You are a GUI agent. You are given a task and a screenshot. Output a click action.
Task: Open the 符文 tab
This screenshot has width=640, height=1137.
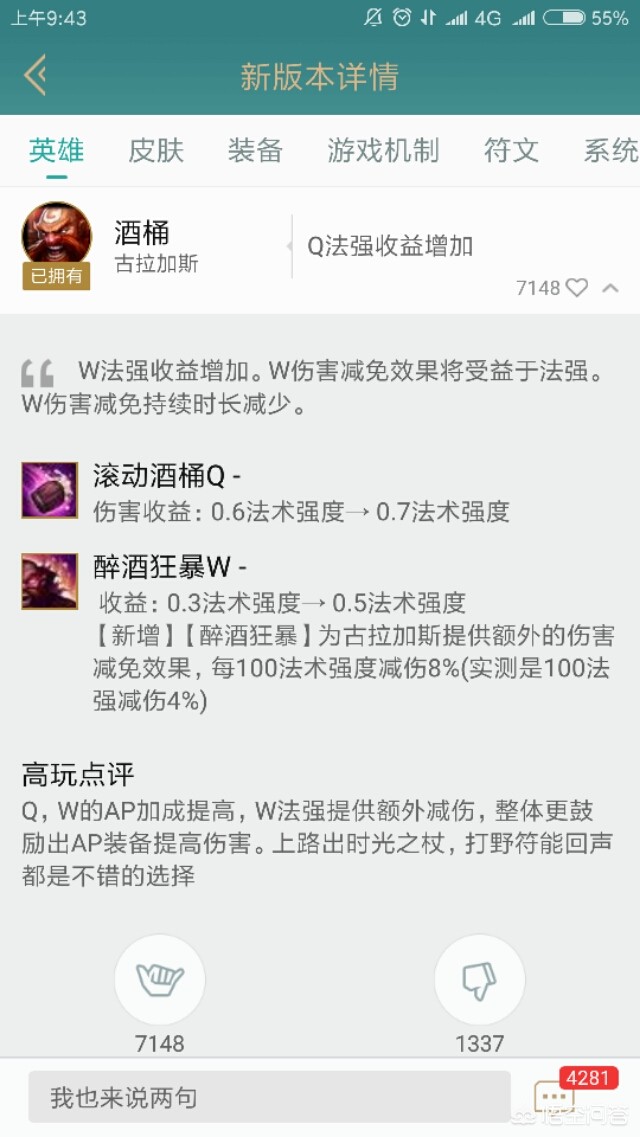(x=511, y=151)
